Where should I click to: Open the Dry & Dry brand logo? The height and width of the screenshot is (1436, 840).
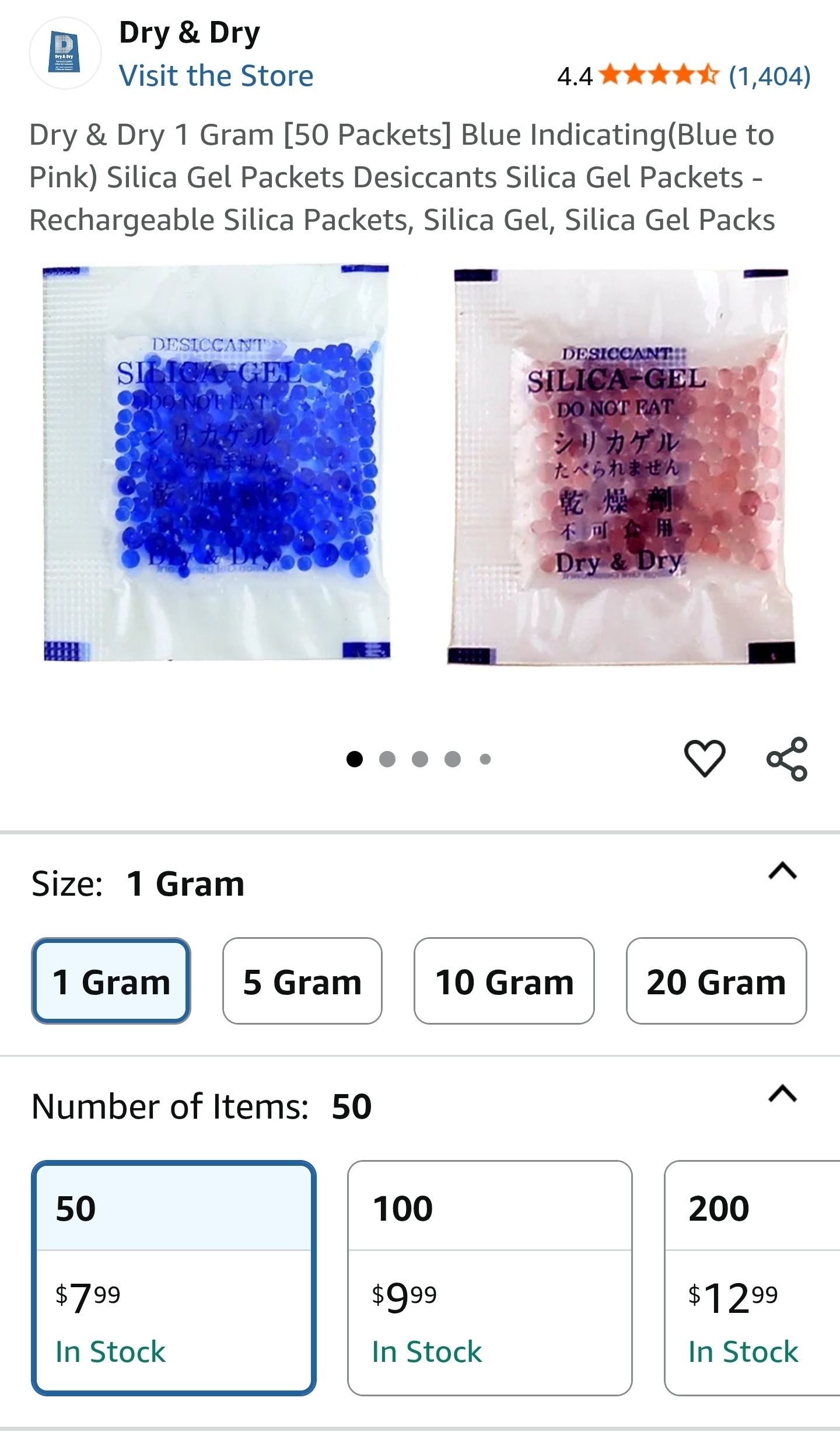(x=65, y=53)
